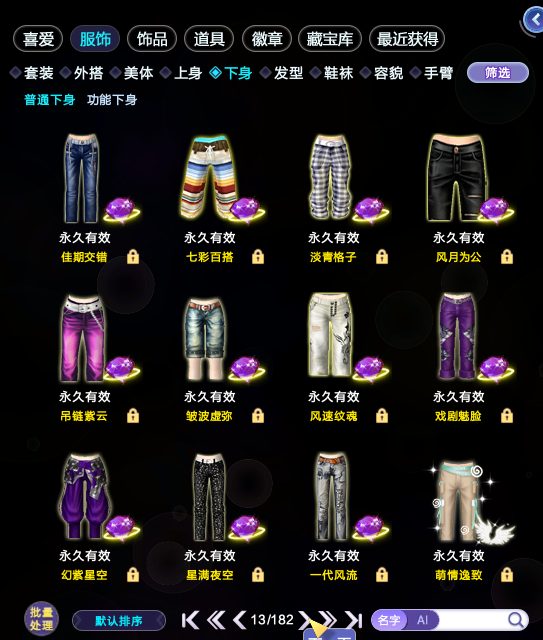Choose the 吊链紫云 pink pants
Screen dimensions: 543x640
pyautogui.click(x=84, y=339)
